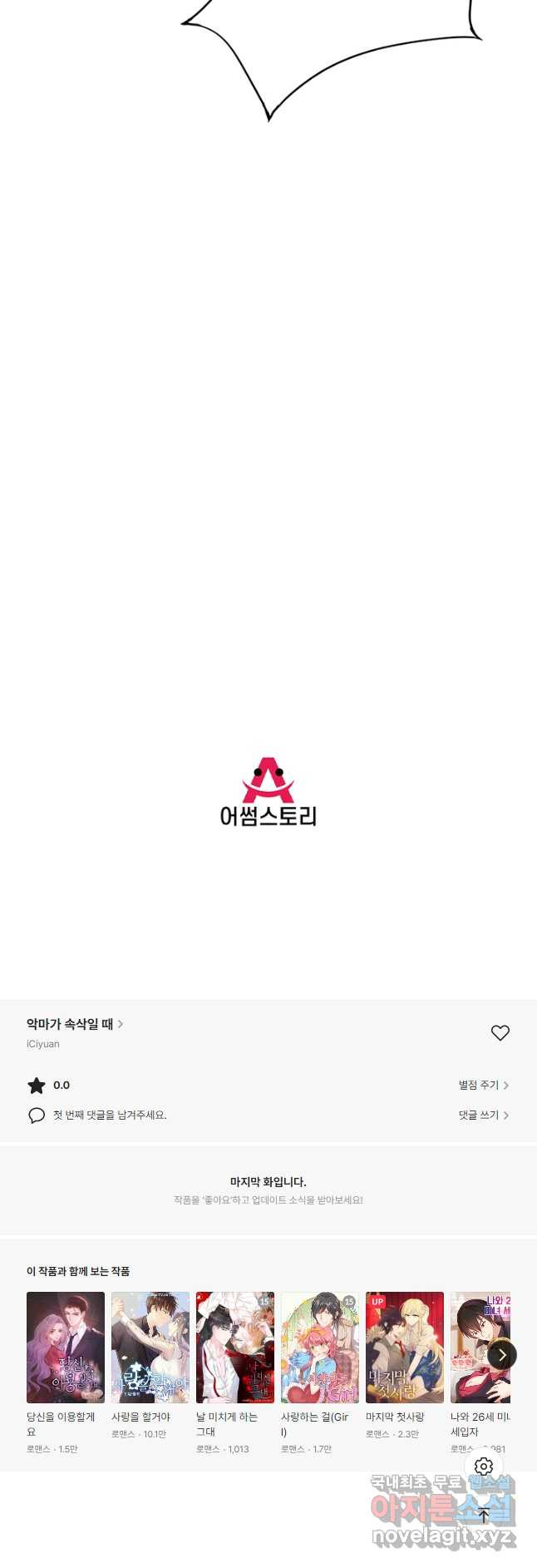
Task: Open 날 미치게 하는 그대 comic
Action: coord(235,1348)
